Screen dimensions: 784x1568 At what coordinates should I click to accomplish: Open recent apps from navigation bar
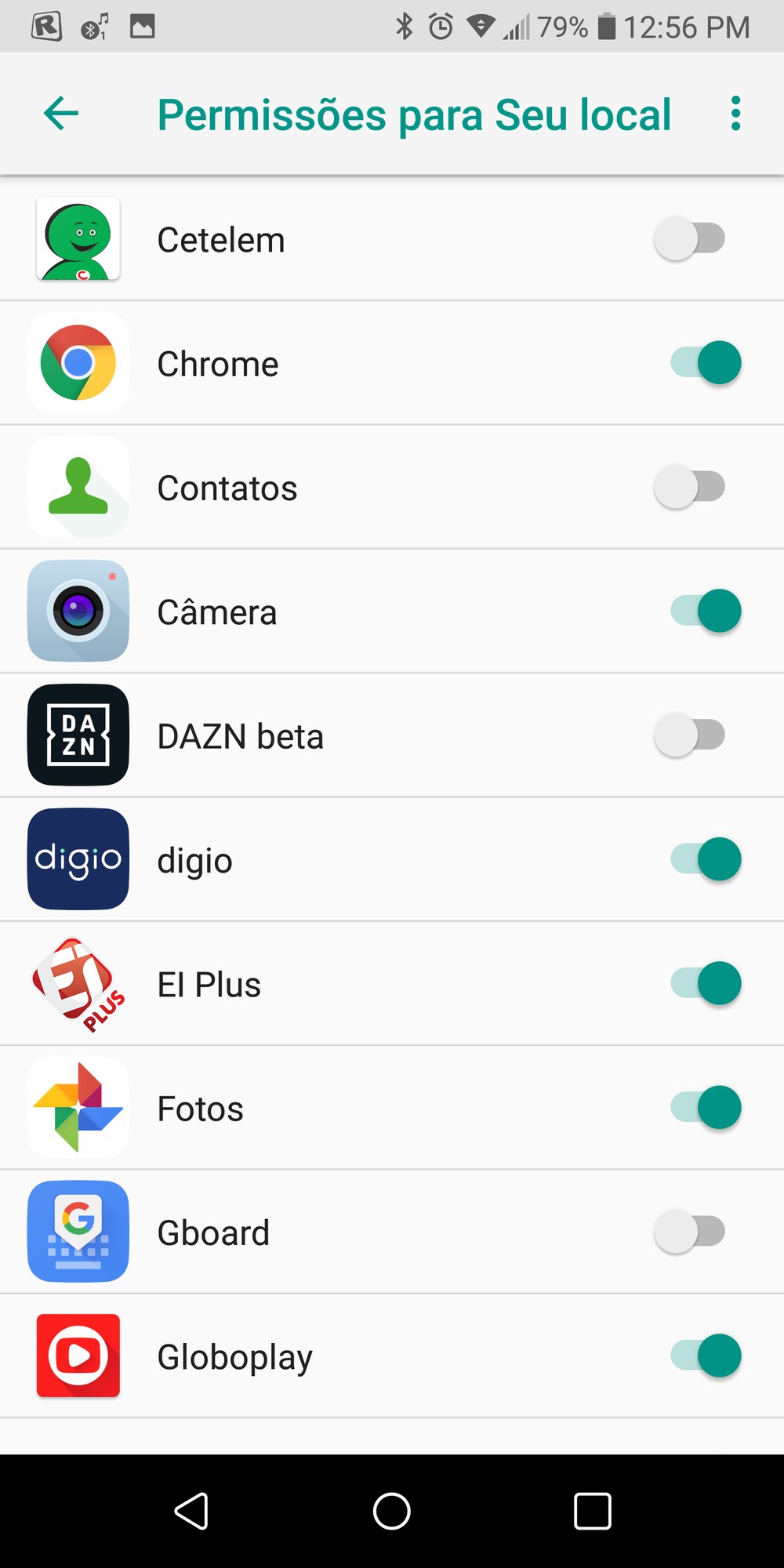593,1511
